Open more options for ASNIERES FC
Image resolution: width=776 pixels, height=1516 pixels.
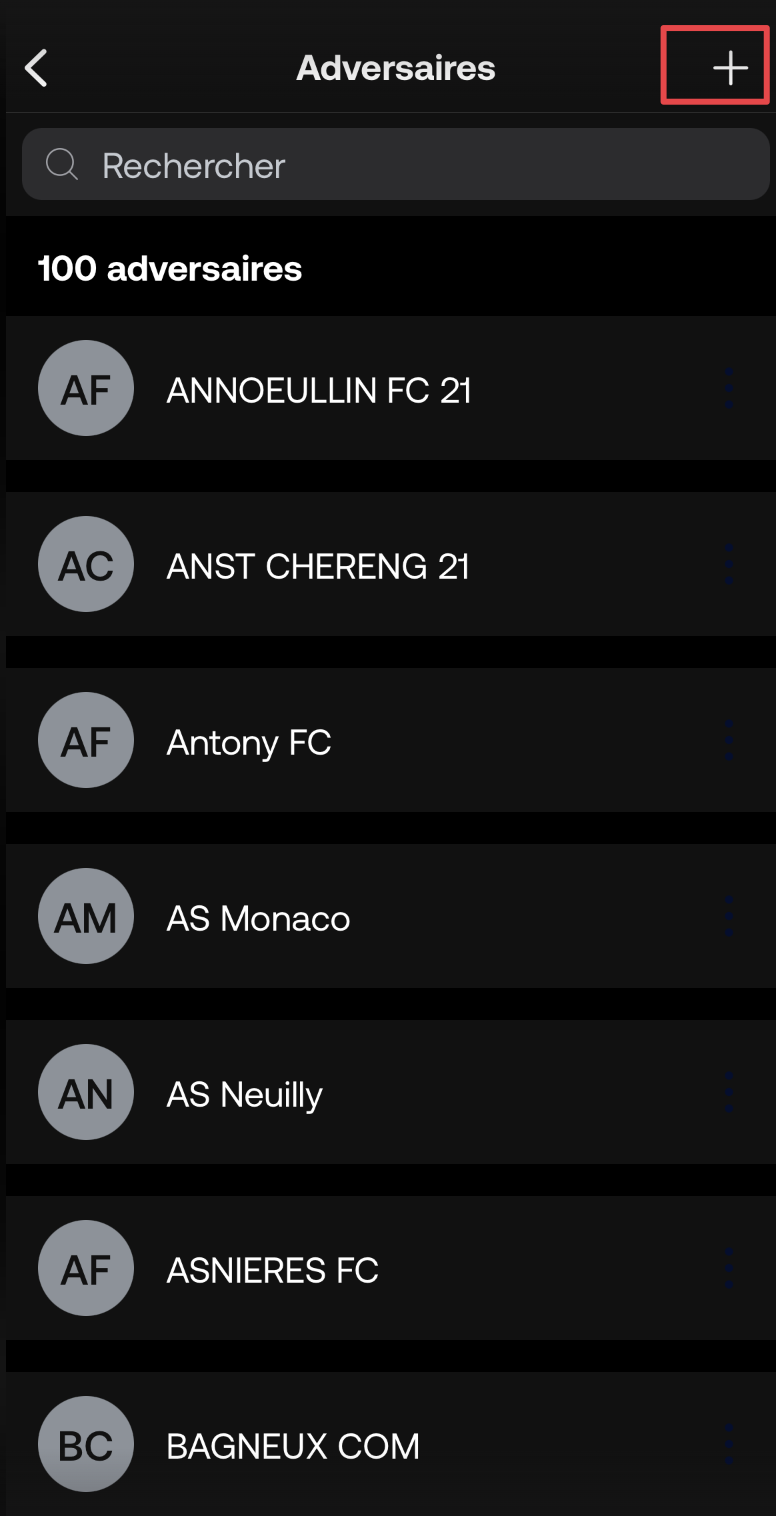coord(729,1268)
